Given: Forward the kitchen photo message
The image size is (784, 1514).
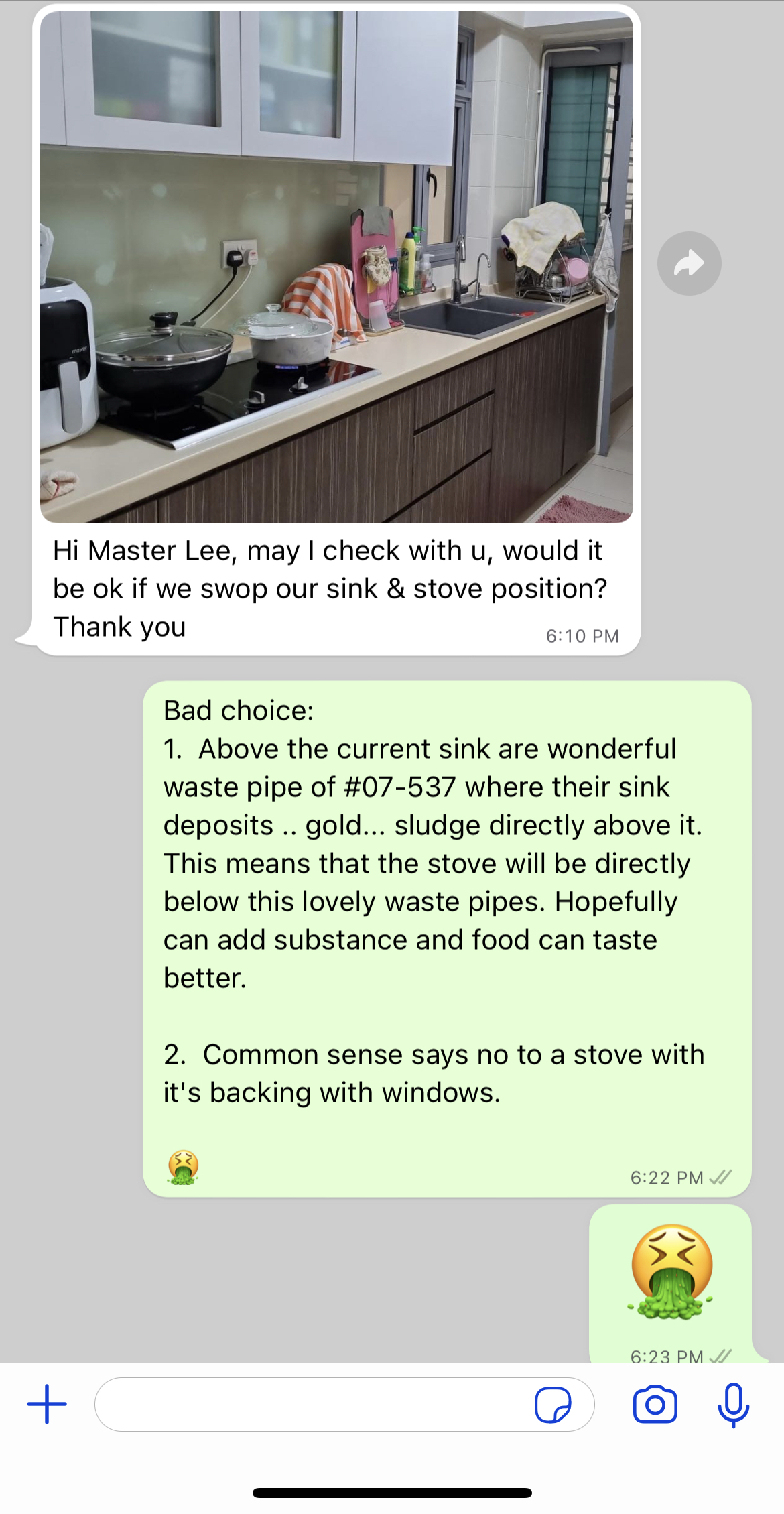Looking at the screenshot, I should [689, 263].
